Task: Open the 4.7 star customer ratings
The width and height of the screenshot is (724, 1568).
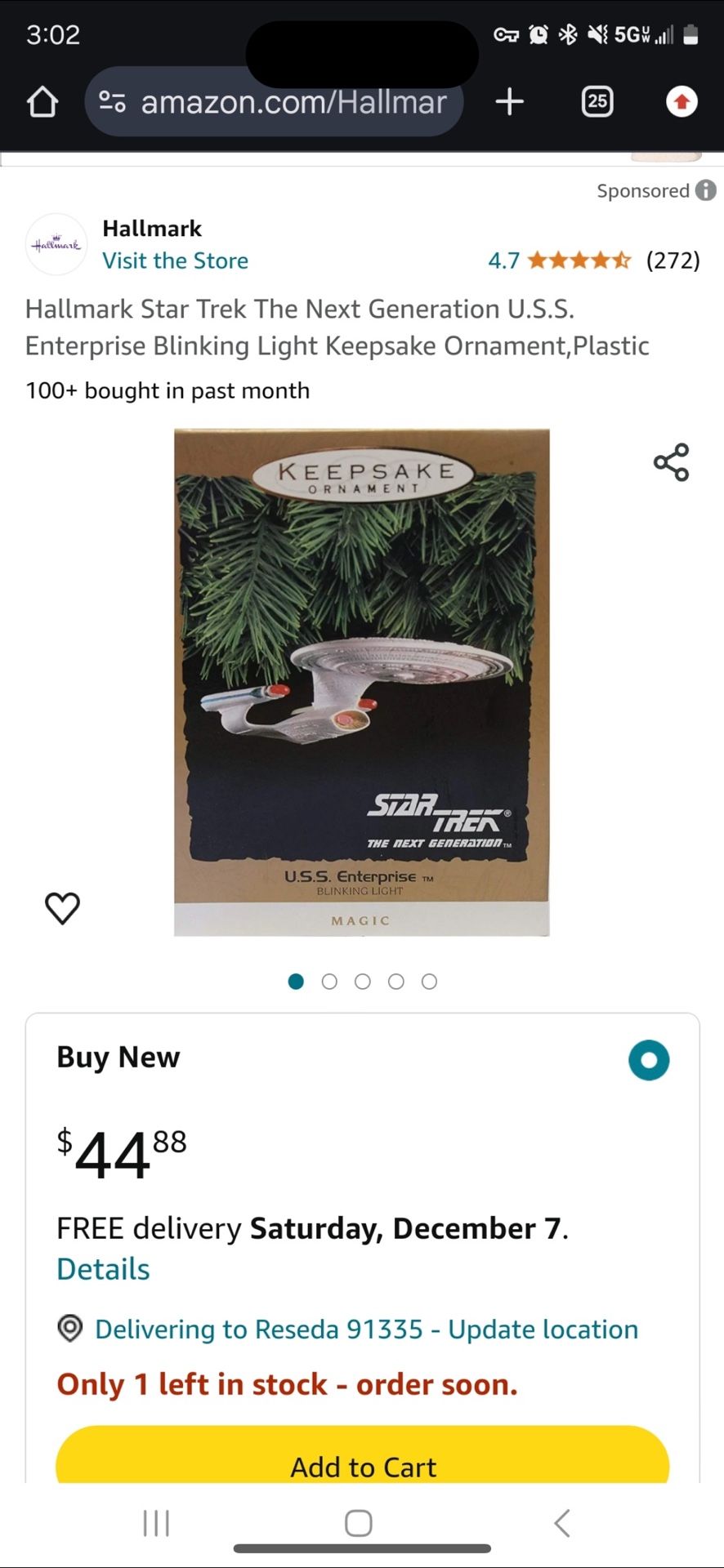Action: (x=579, y=261)
